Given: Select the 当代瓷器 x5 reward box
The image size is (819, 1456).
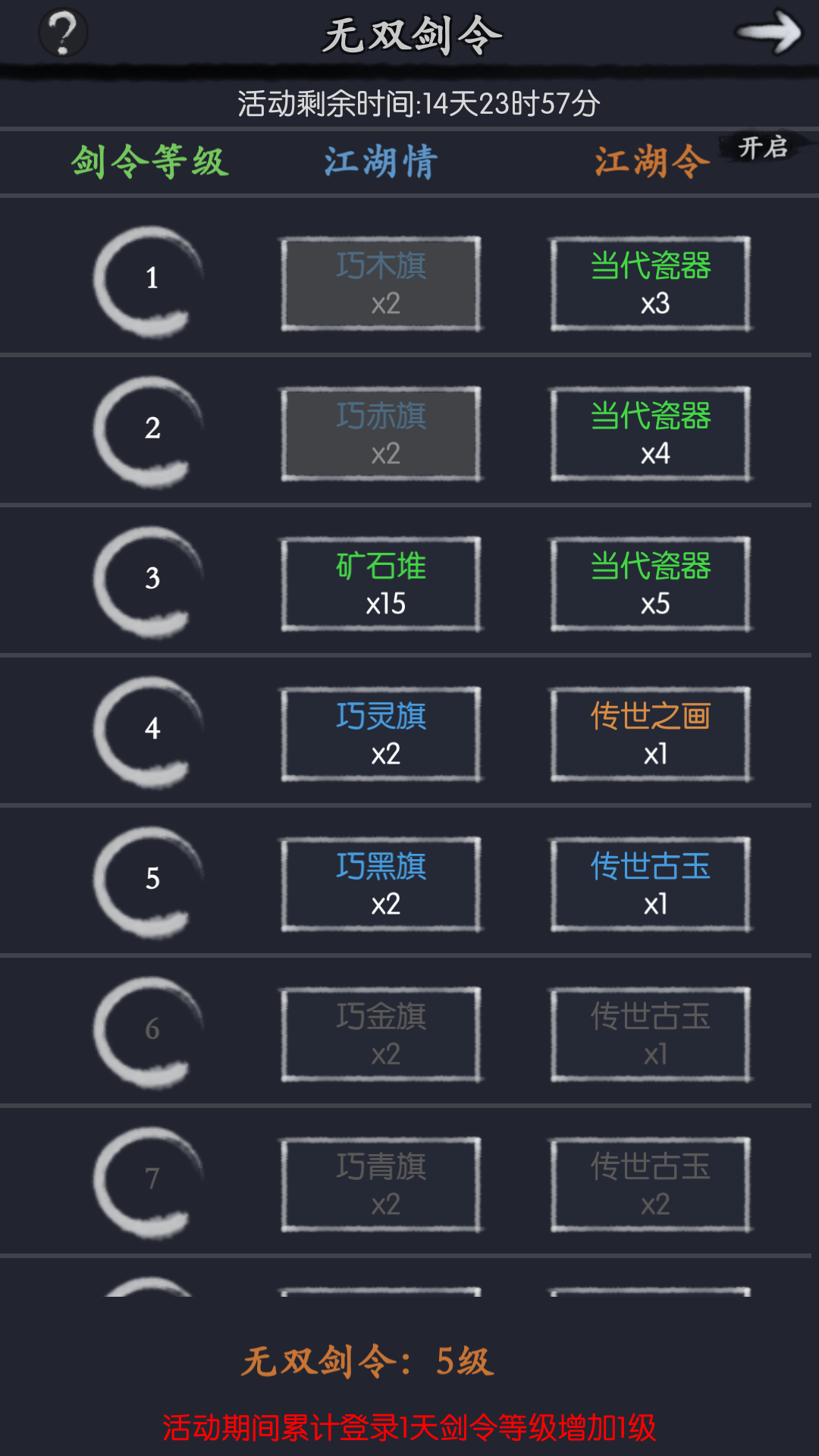Looking at the screenshot, I should coord(651,585).
